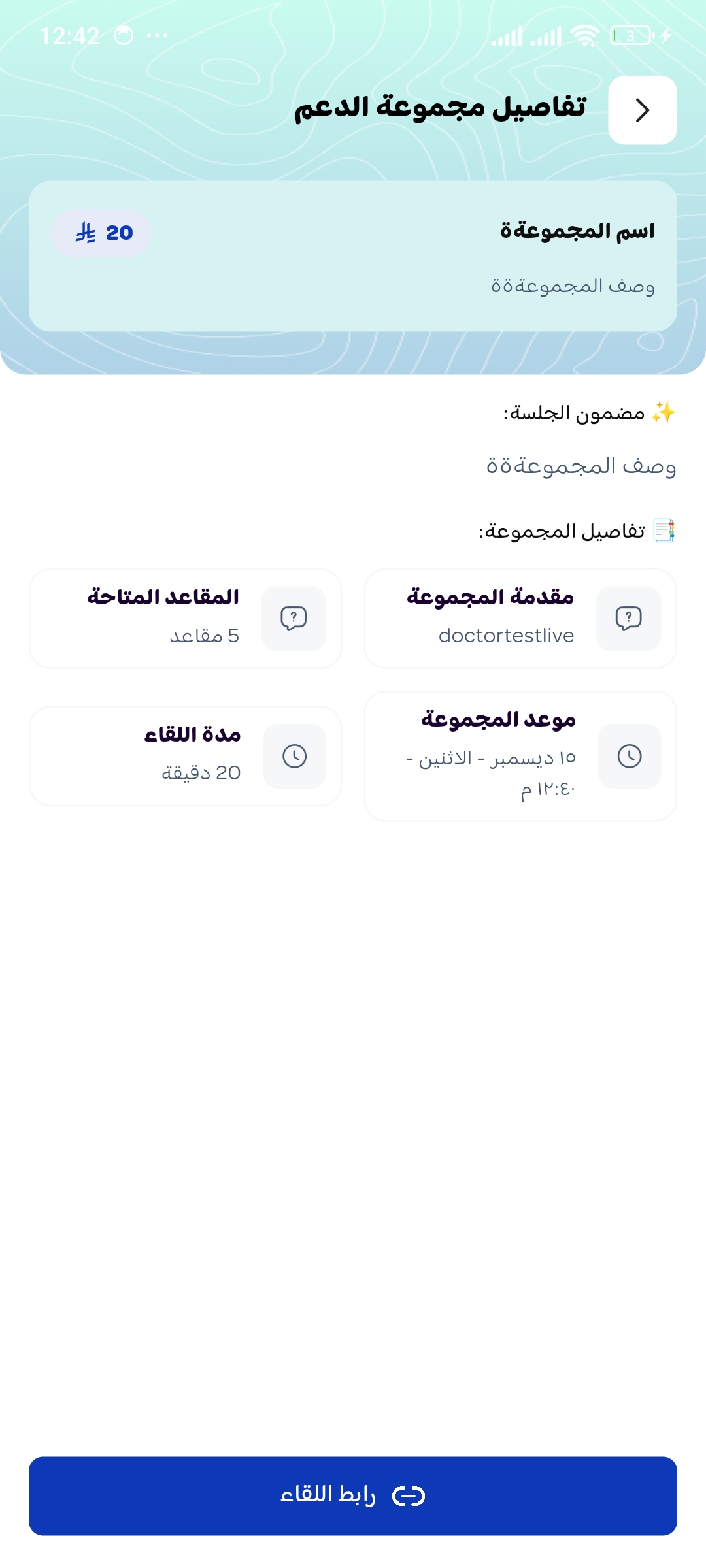Click the doctortestlive introduction text
The width and height of the screenshot is (706, 1568).
pos(507,635)
